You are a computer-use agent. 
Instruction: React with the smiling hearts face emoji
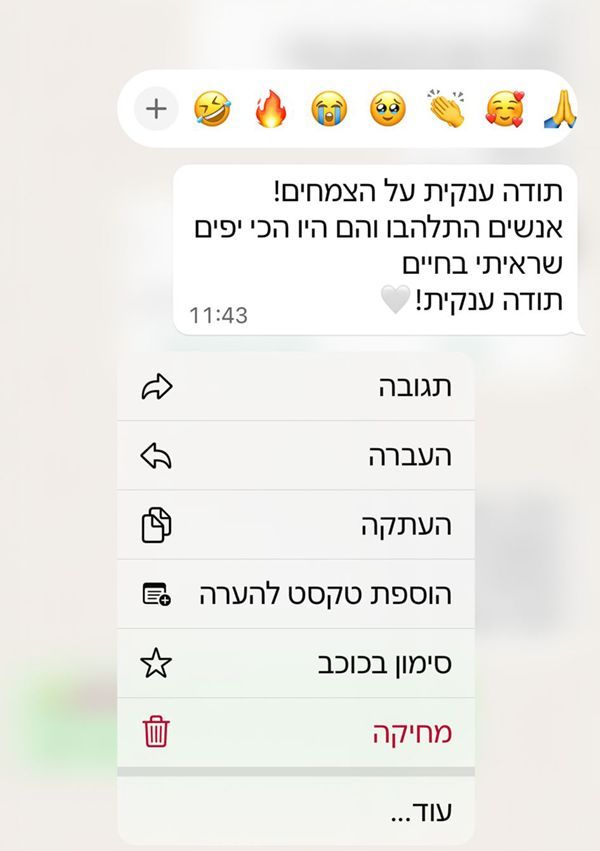point(505,108)
